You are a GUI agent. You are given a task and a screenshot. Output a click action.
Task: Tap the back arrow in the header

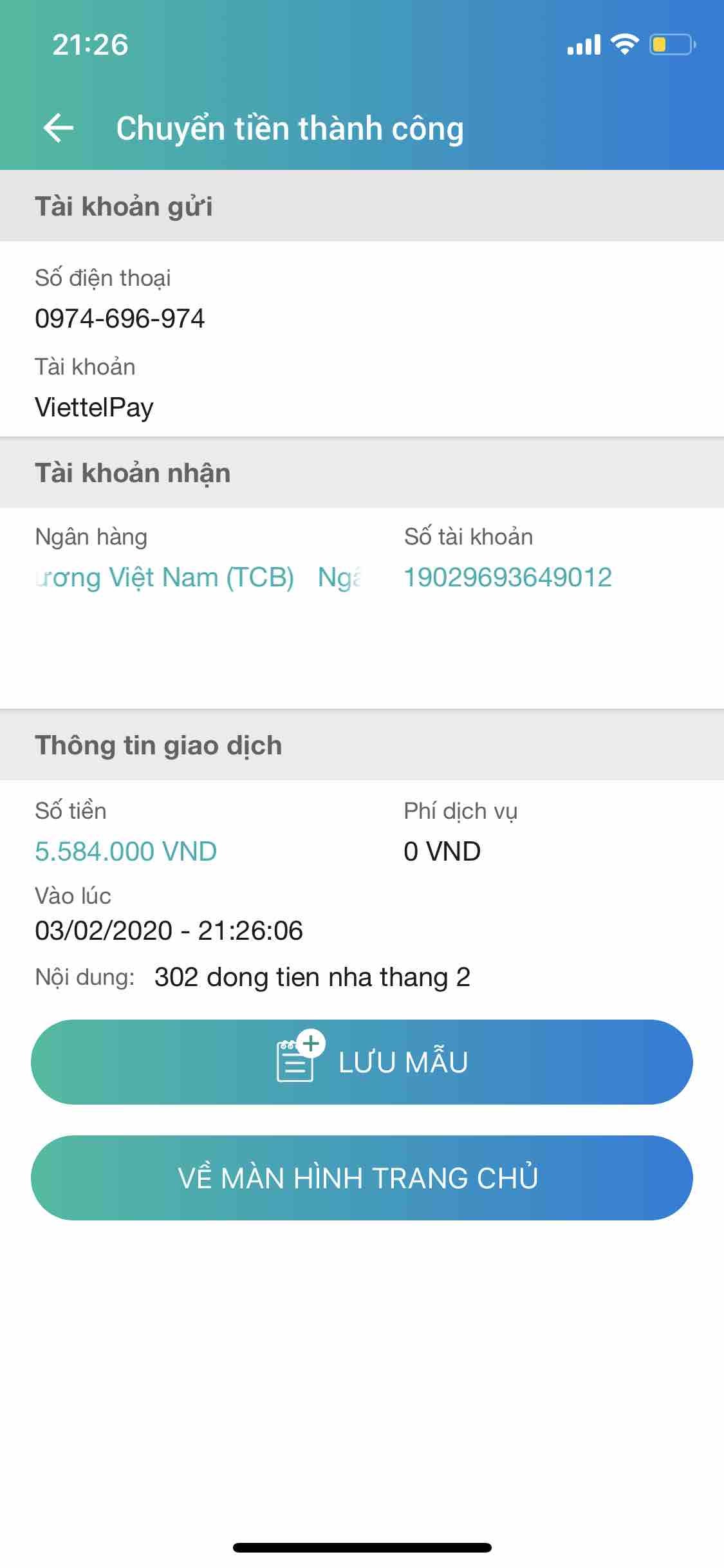59,128
